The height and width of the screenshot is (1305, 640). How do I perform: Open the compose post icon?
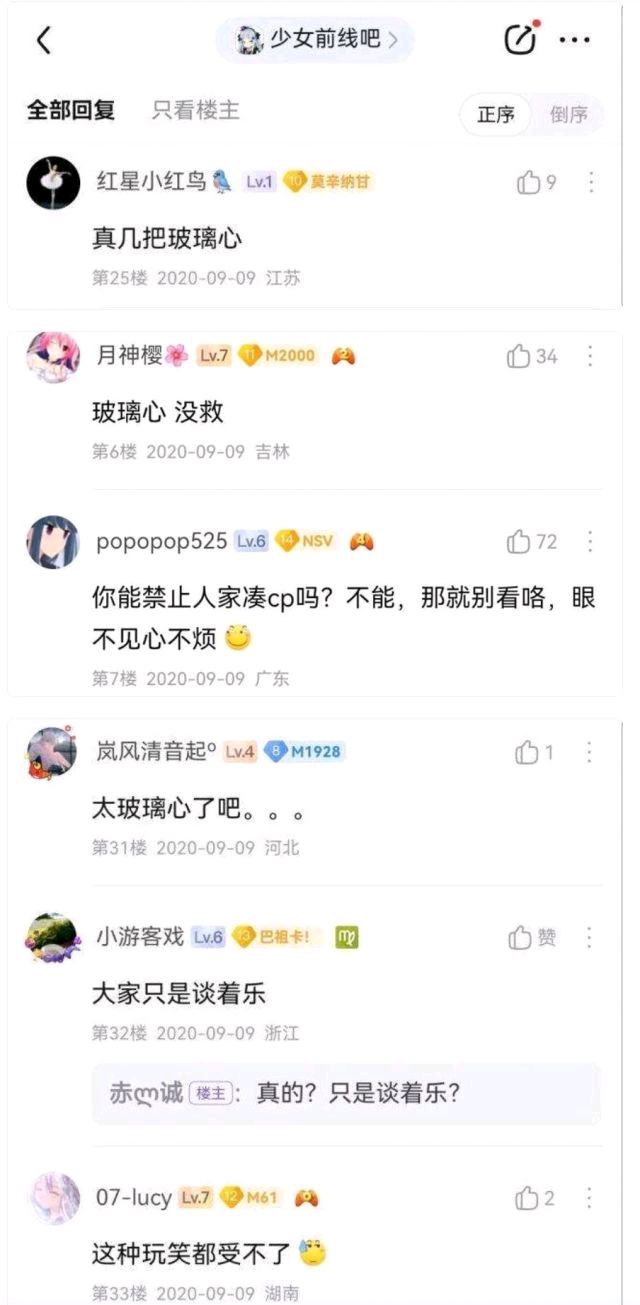(x=519, y=40)
